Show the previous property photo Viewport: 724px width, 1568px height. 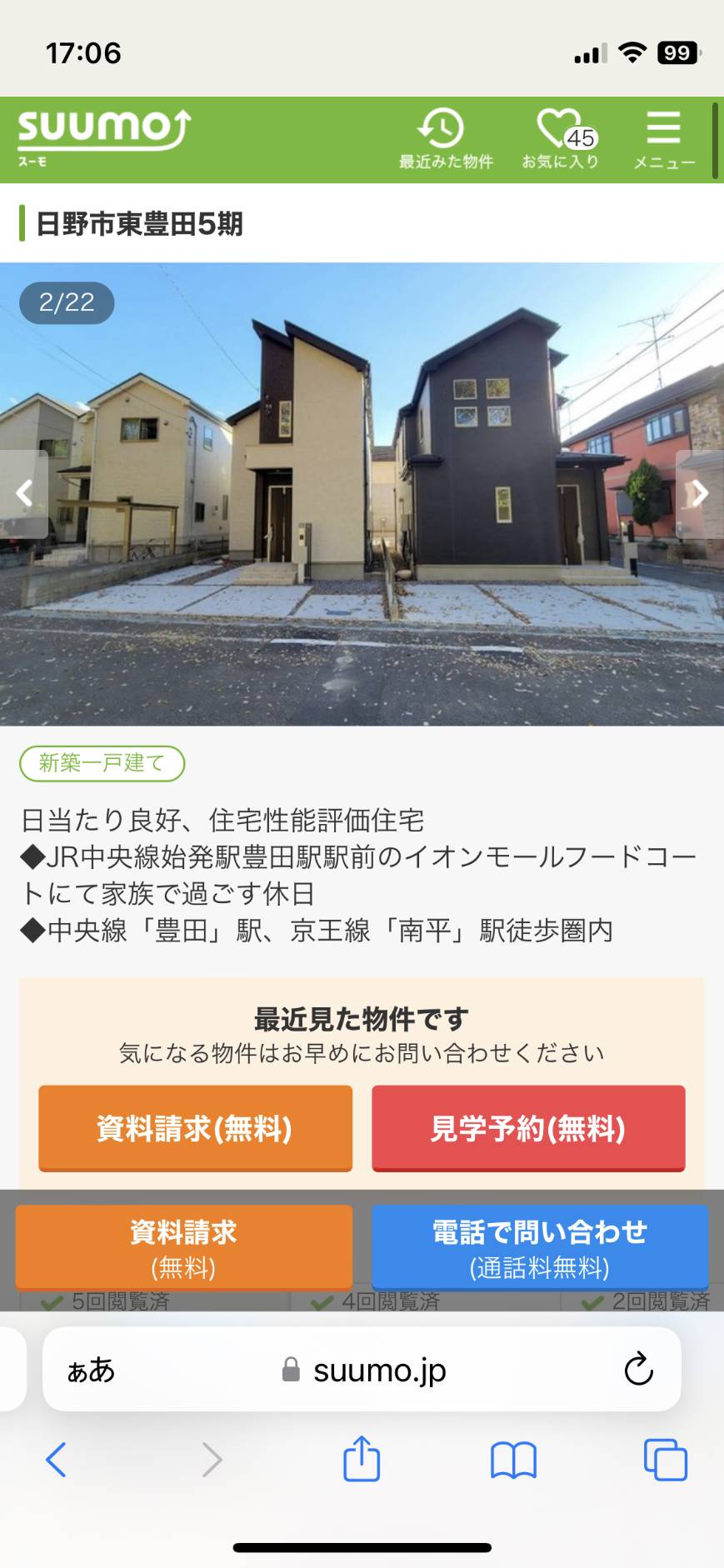(24, 493)
